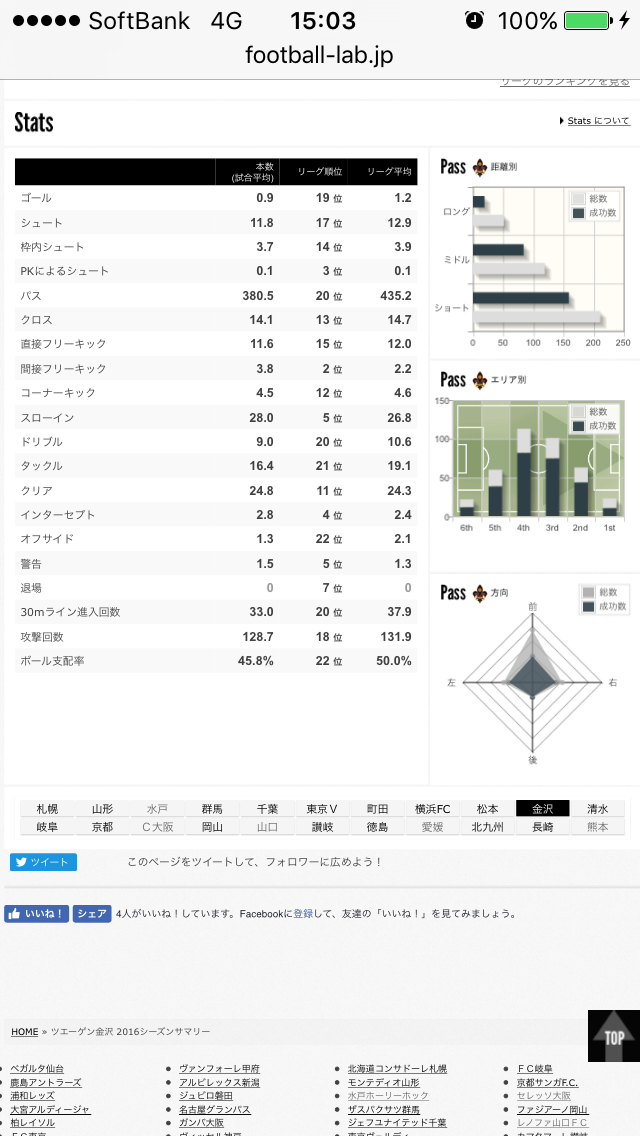
Task: Open the 清水 team tab
Action: click(x=598, y=809)
